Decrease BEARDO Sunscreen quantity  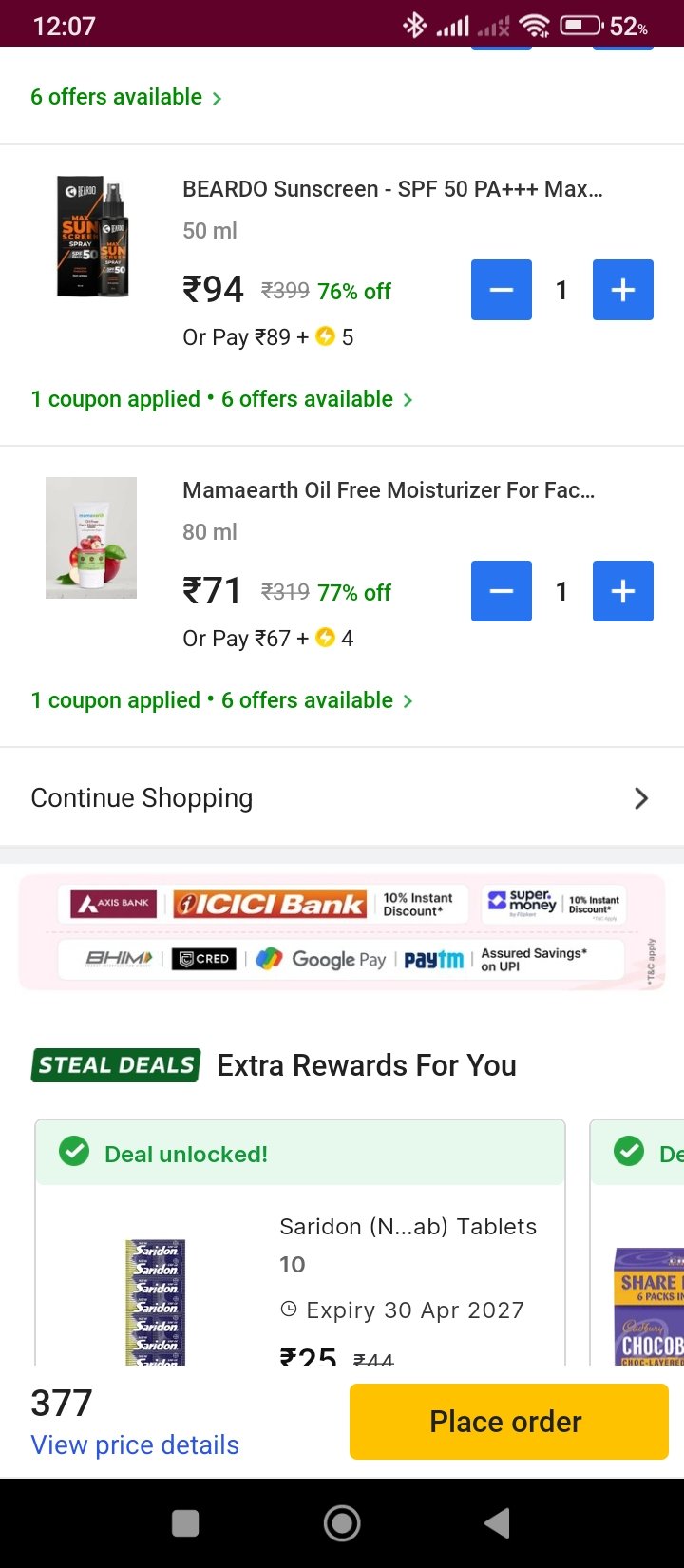click(x=502, y=290)
